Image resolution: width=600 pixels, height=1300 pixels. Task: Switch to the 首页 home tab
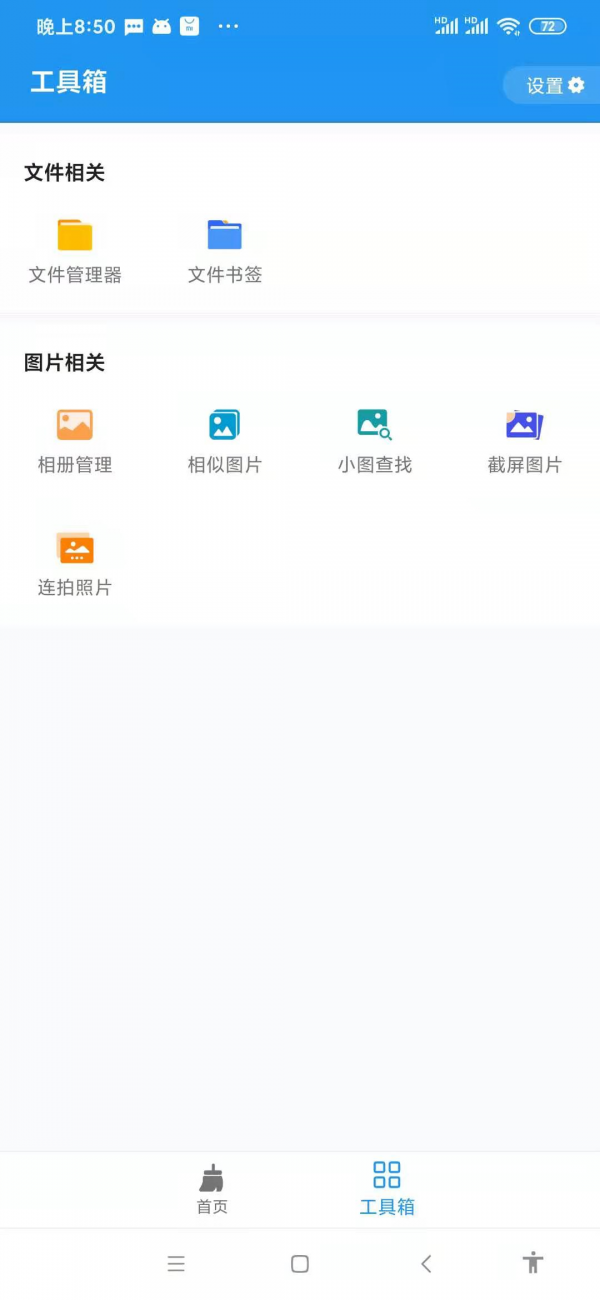tap(212, 1188)
